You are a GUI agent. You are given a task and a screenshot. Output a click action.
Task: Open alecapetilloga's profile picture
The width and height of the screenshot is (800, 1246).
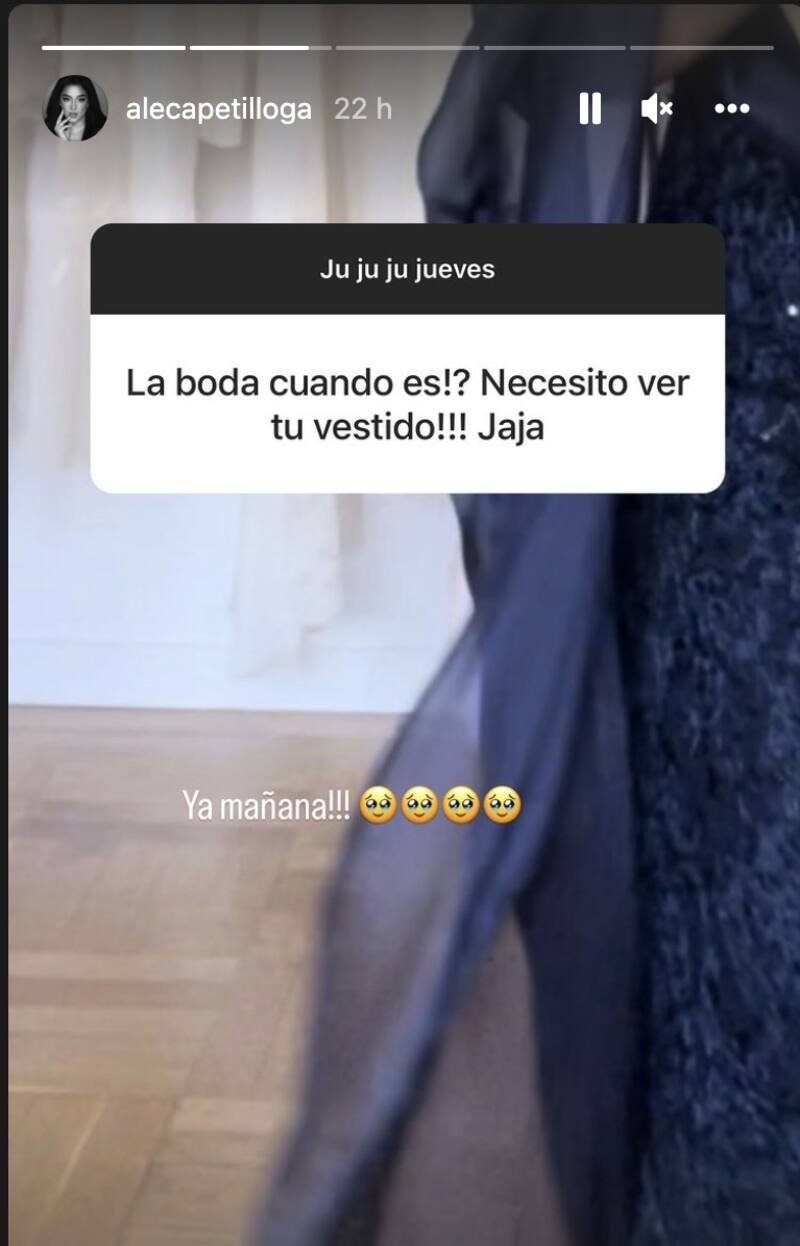point(75,108)
